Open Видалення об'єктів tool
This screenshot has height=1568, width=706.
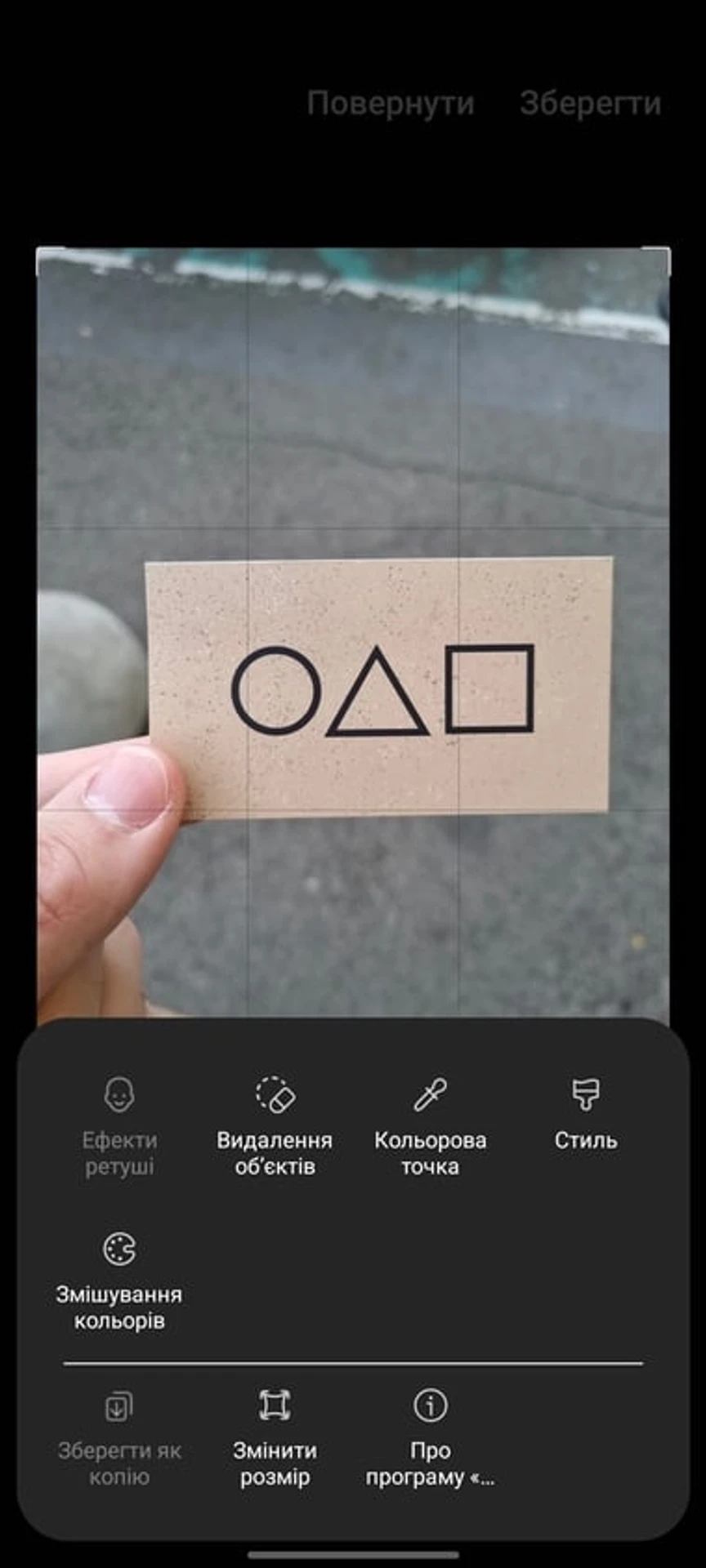(275, 1125)
